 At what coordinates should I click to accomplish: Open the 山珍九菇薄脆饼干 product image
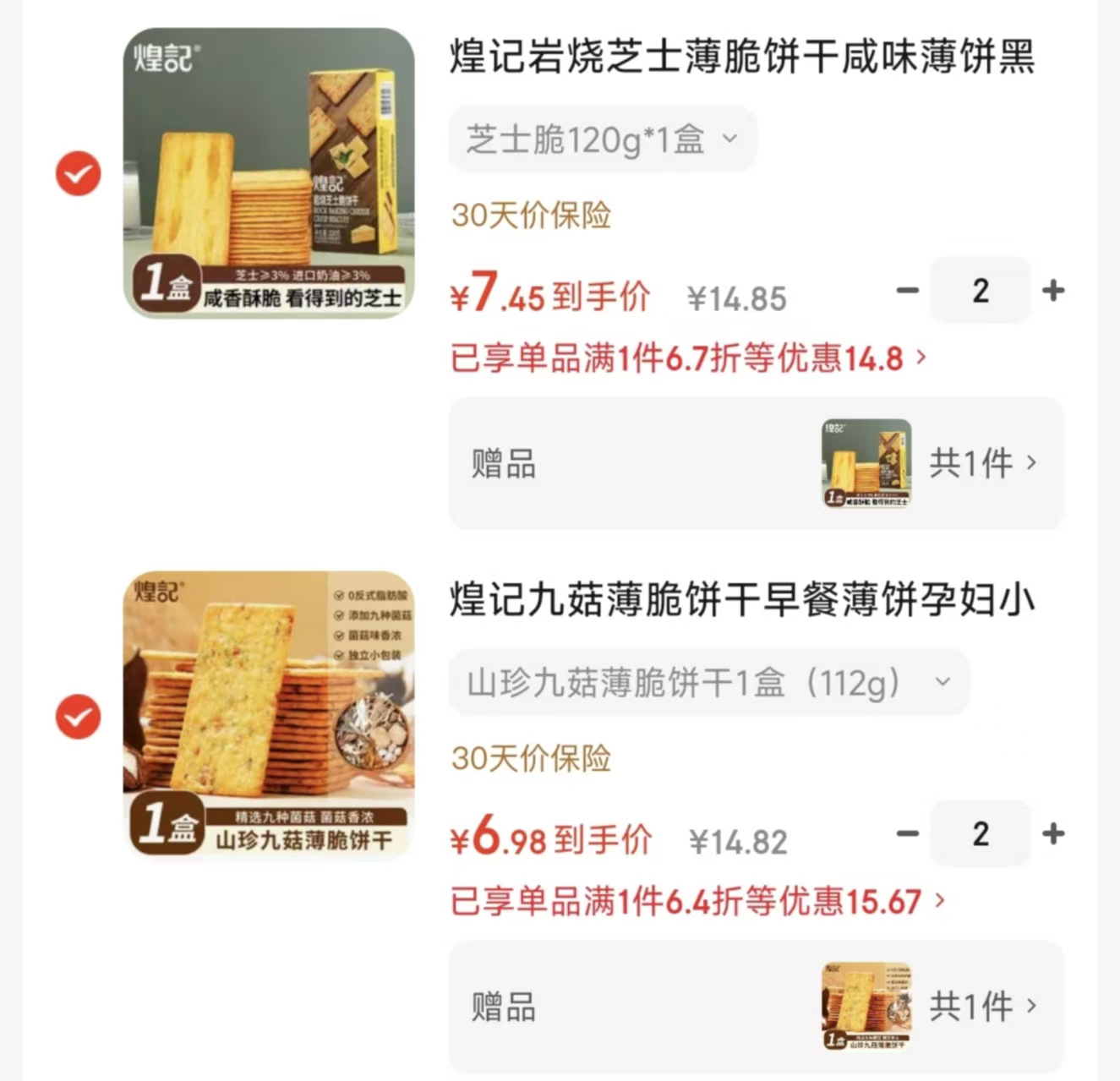tap(269, 715)
